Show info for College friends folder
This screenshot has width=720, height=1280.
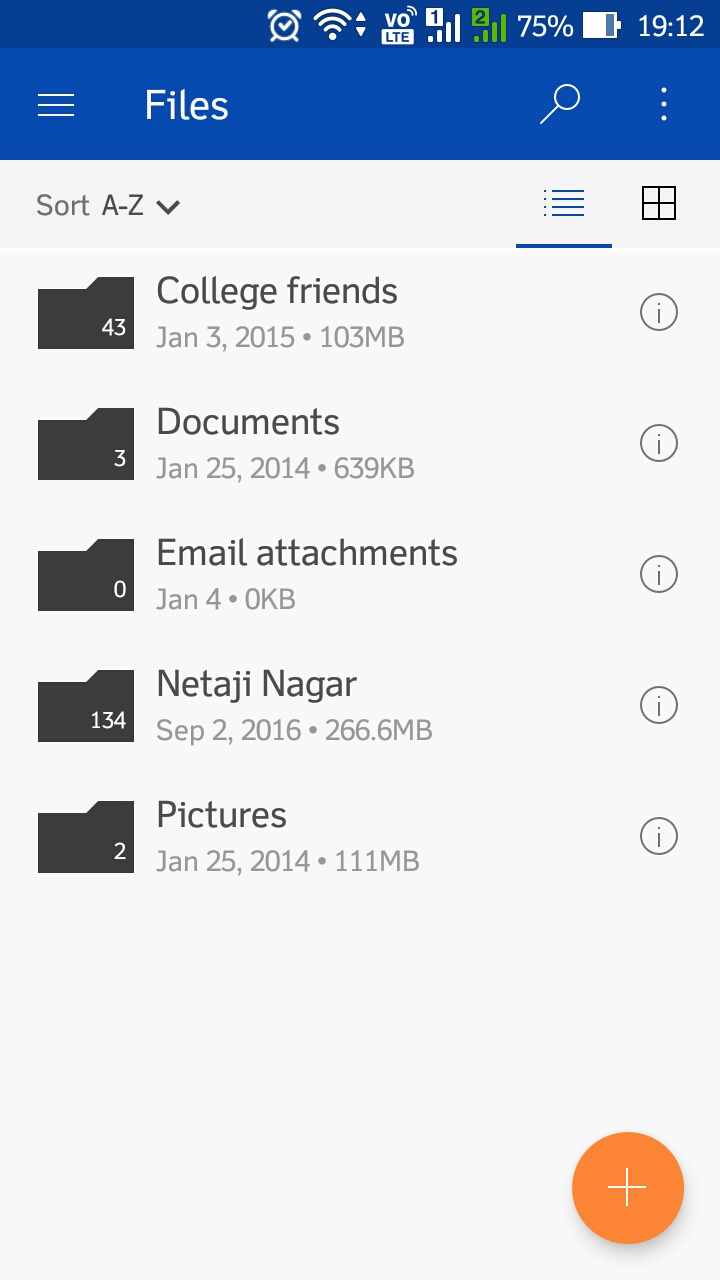(658, 313)
